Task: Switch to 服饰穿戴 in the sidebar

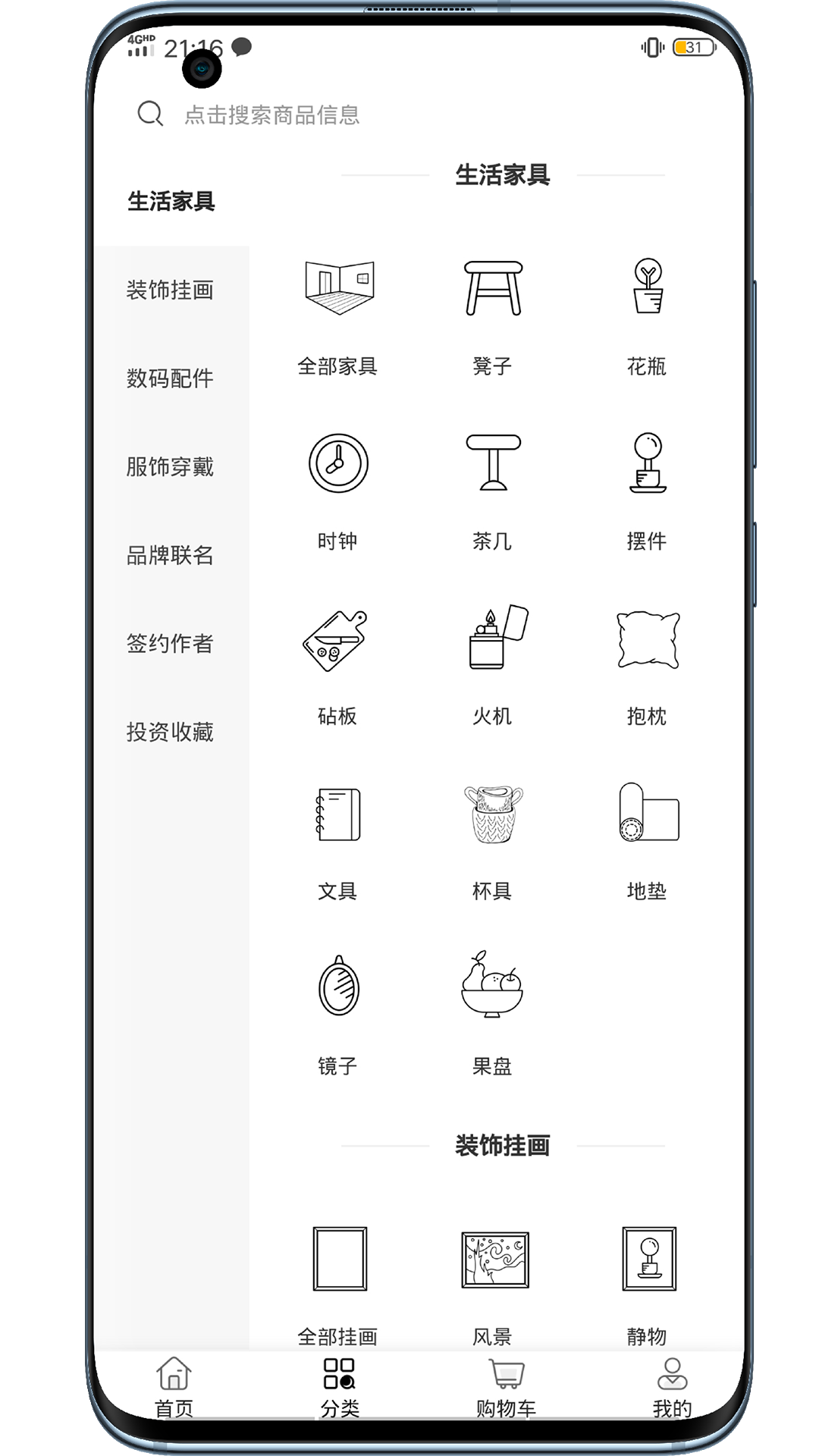Action: click(170, 466)
